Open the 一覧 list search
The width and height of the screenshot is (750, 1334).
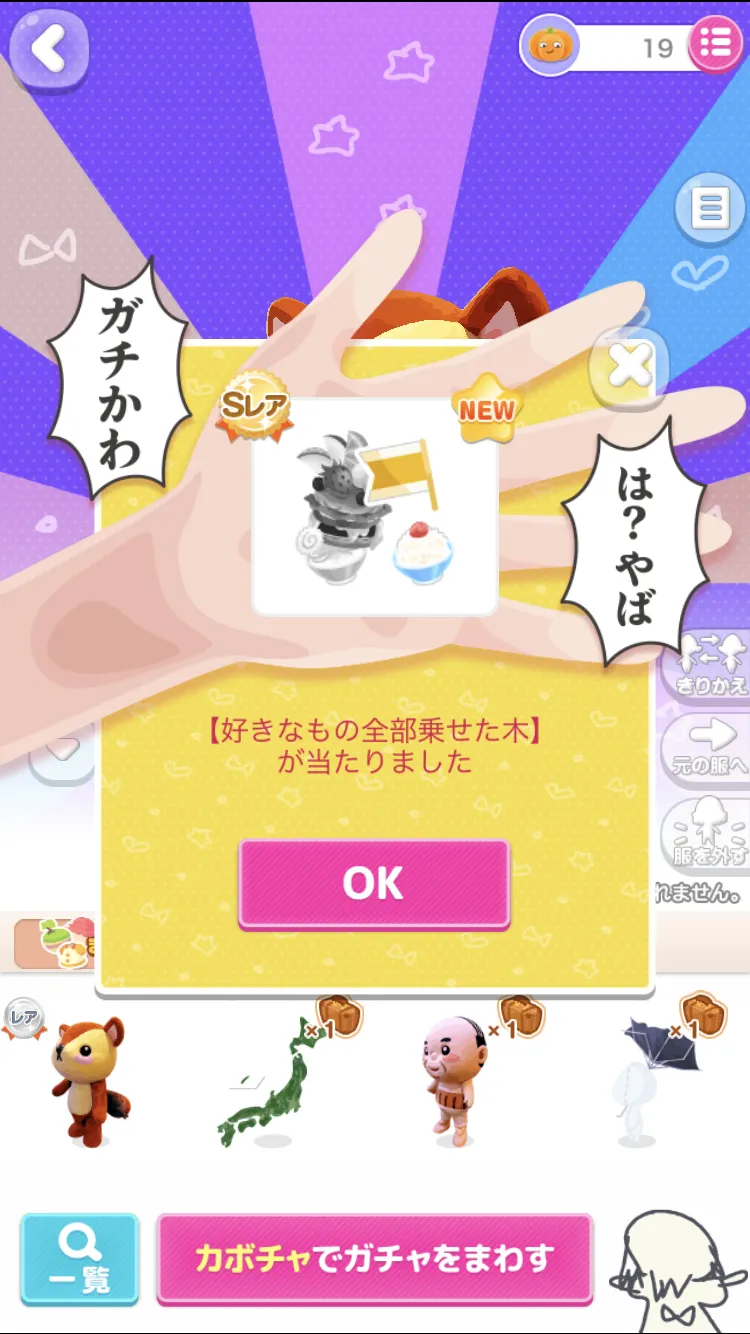[x=80, y=1259]
